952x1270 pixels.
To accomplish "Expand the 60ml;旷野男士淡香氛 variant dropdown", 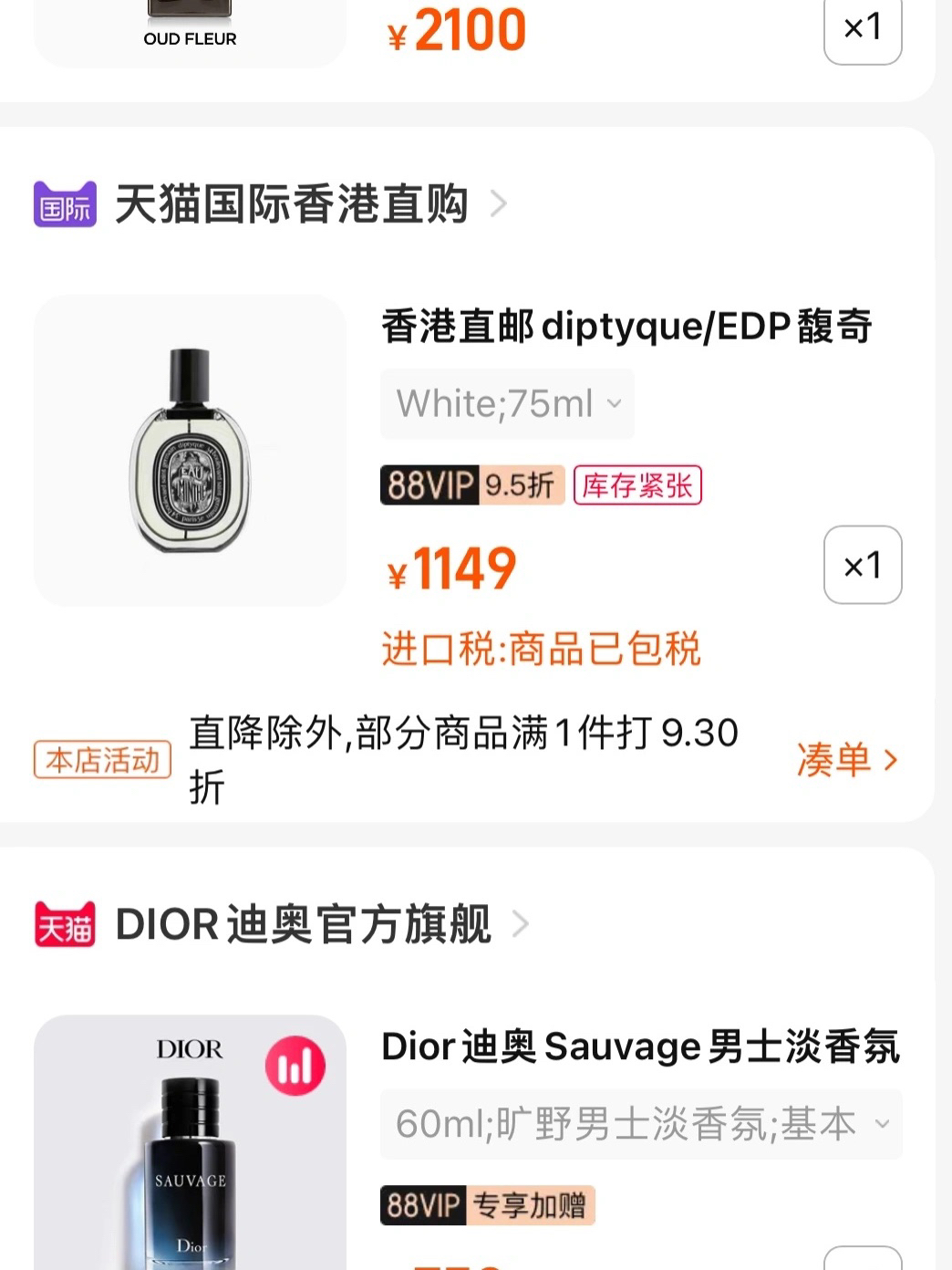I will pos(641,1124).
